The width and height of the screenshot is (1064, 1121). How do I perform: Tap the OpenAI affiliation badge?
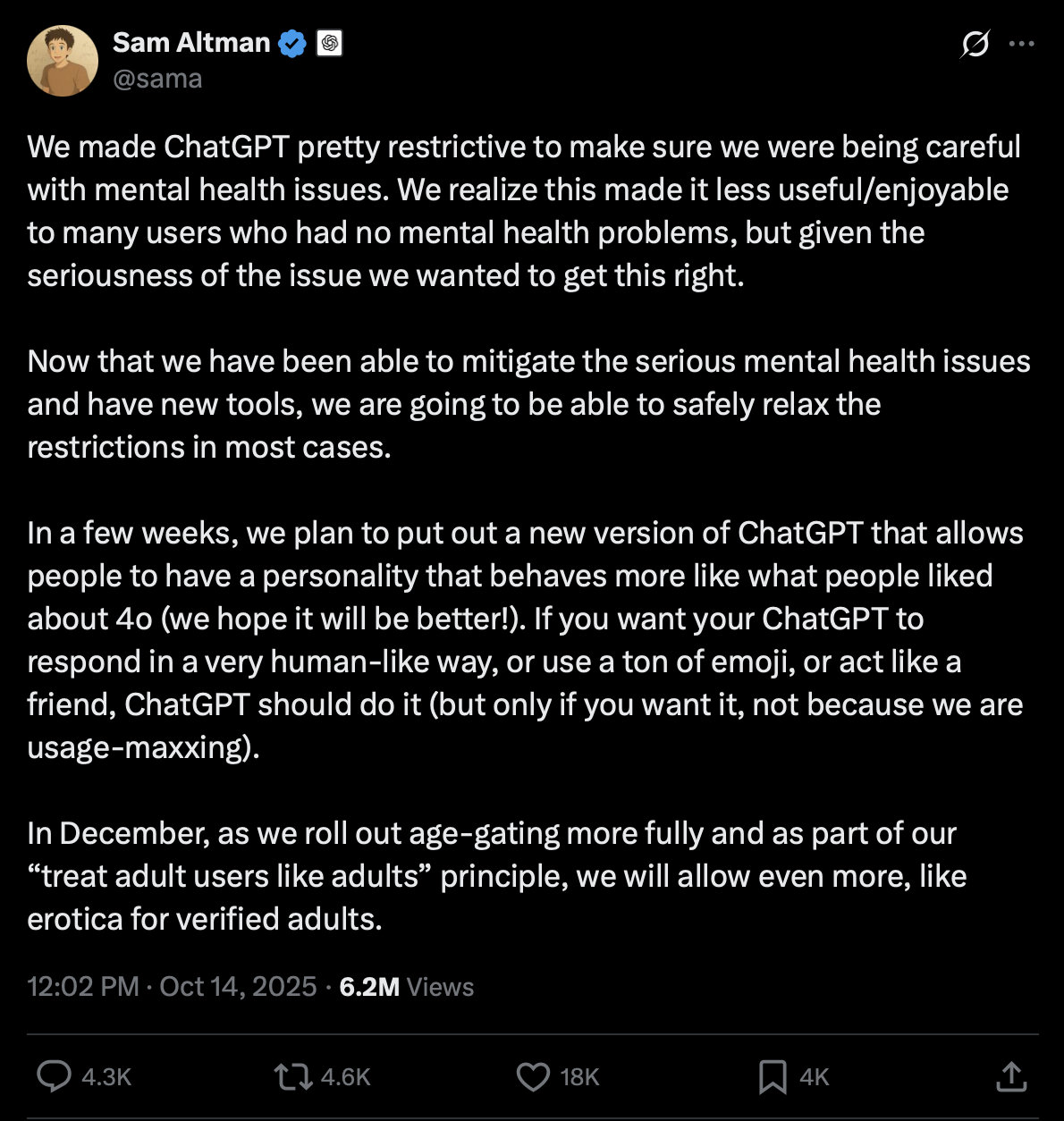pos(330,43)
